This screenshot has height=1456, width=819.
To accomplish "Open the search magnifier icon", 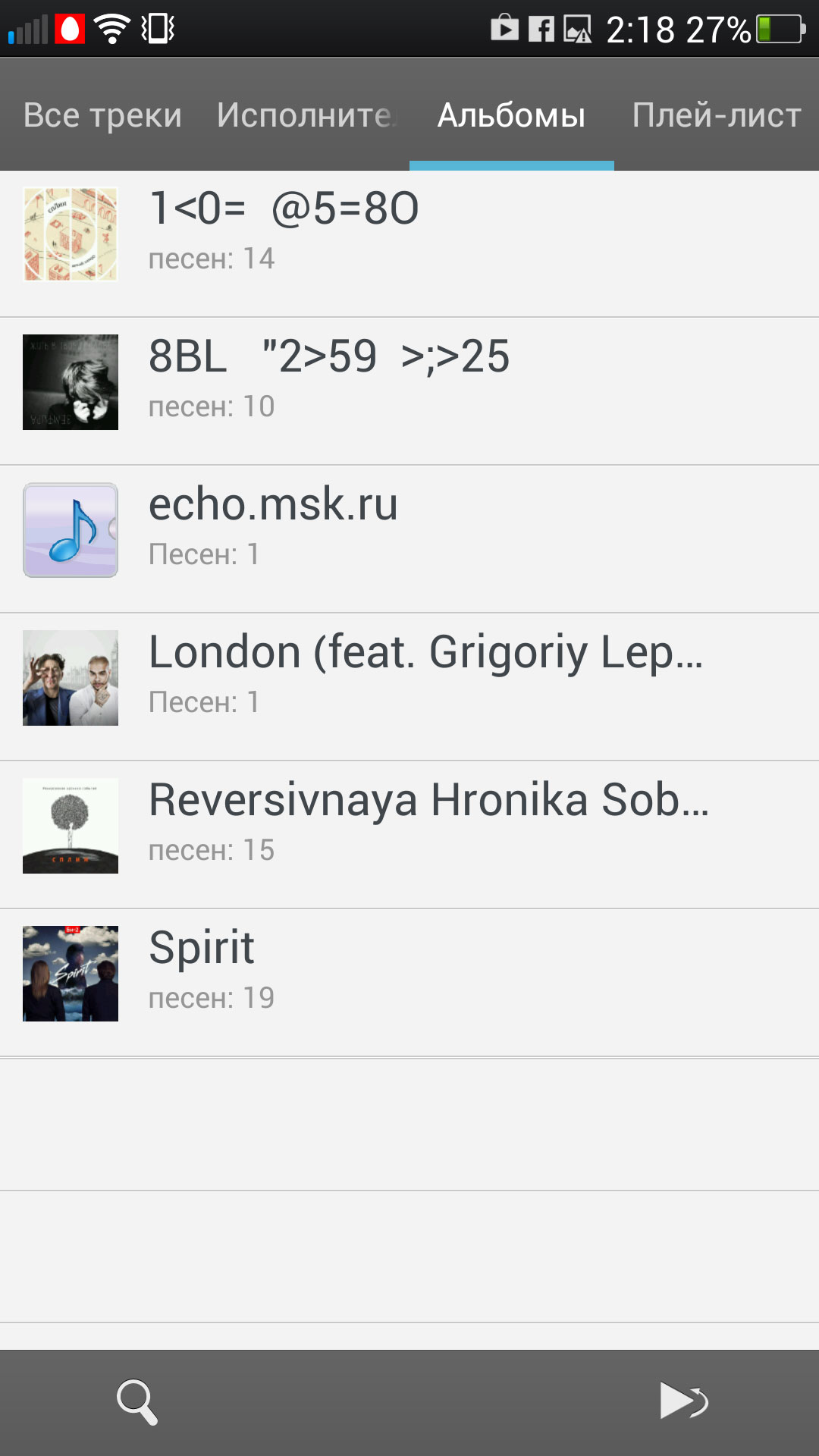I will tap(137, 1401).
